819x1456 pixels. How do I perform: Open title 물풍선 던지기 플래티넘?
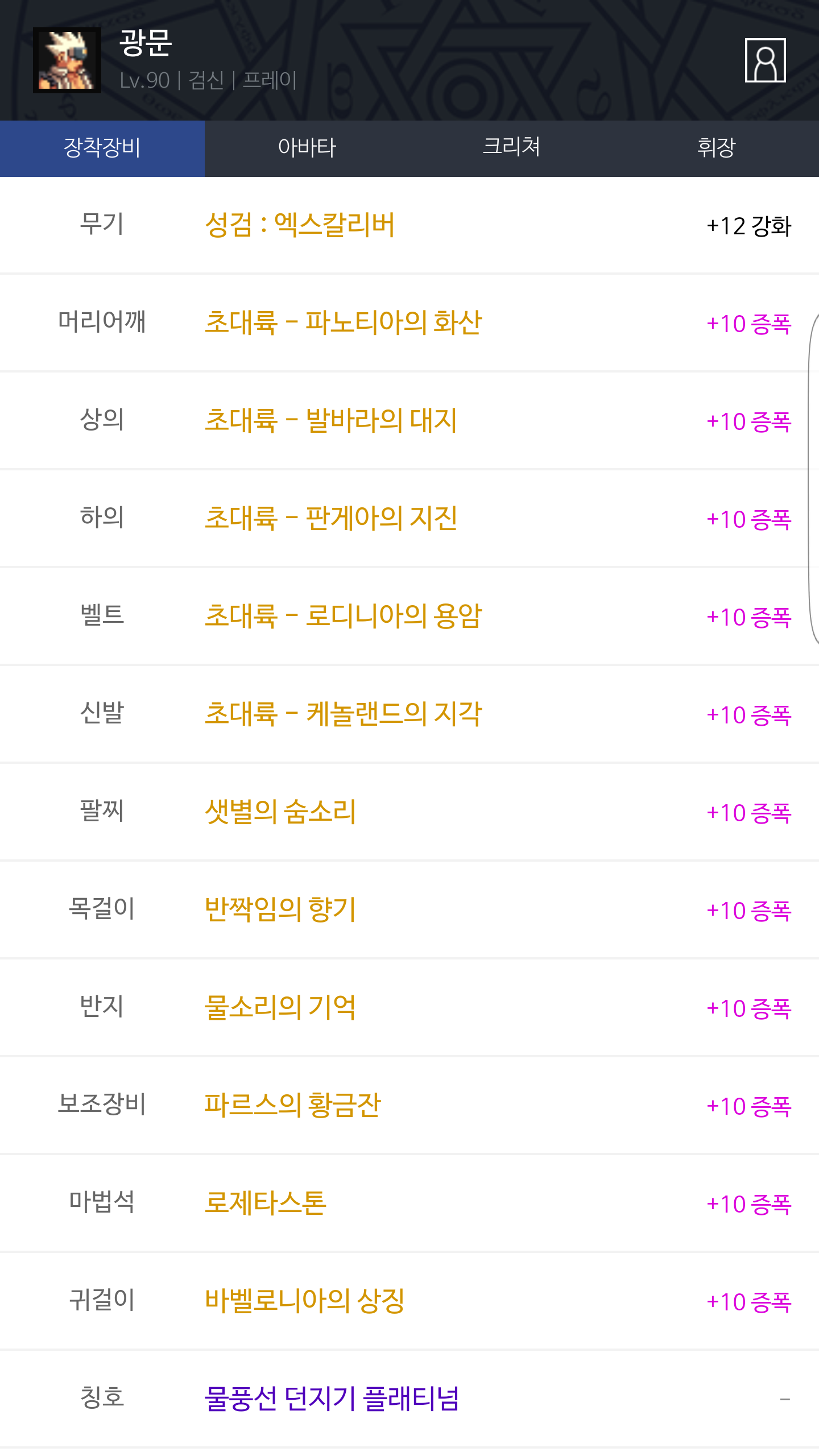[332, 1399]
